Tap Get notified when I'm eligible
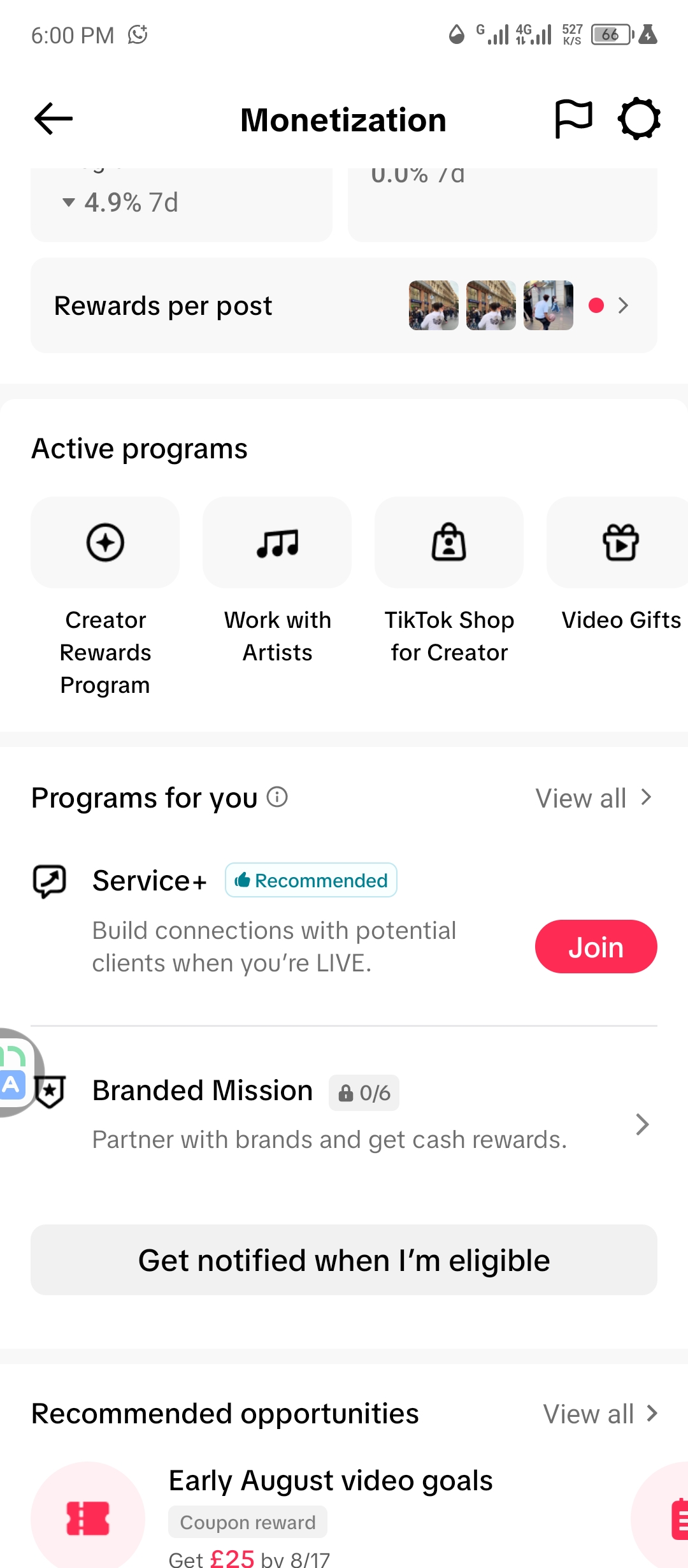 pos(344,1260)
